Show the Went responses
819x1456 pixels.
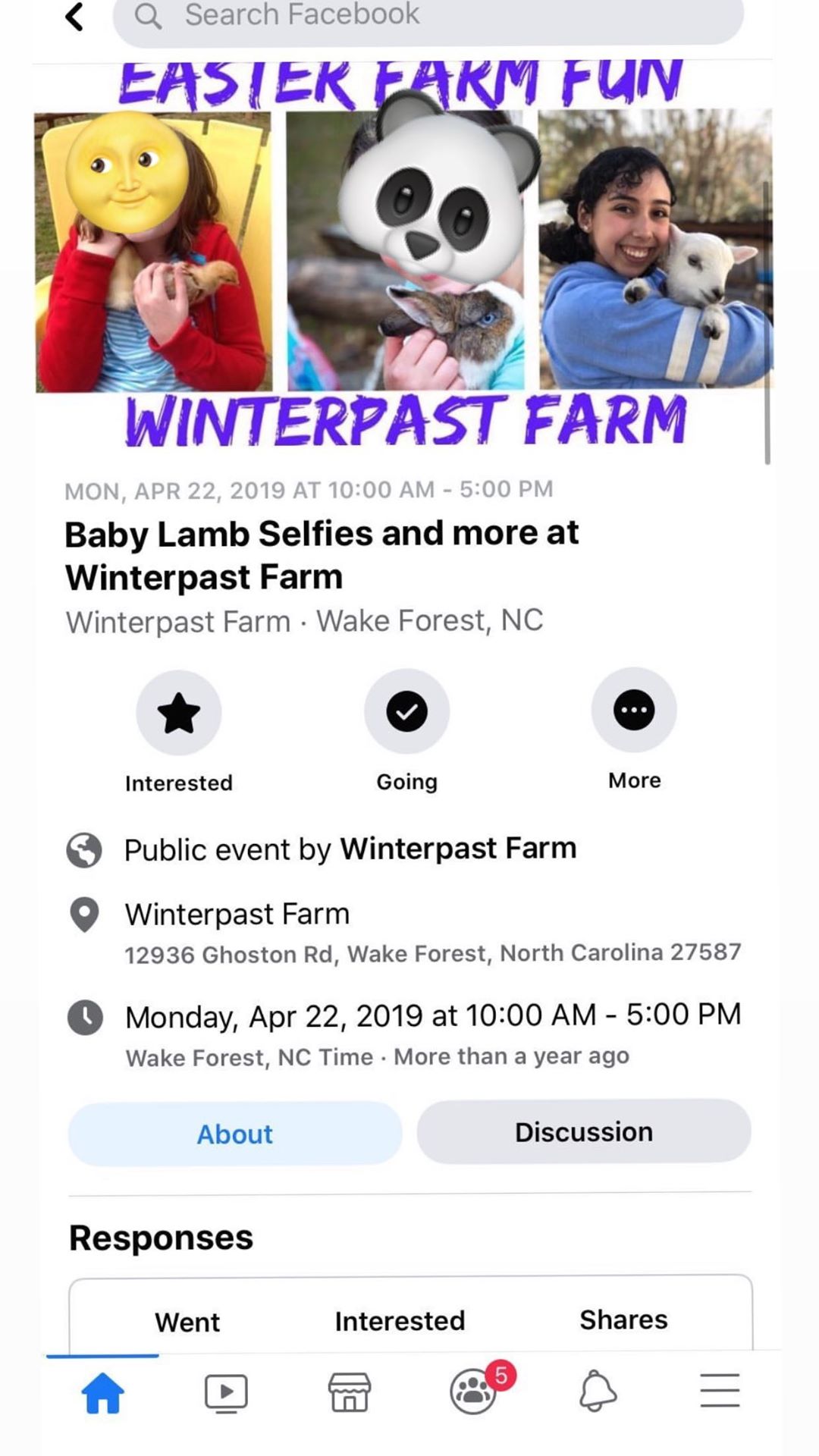coord(187,1322)
